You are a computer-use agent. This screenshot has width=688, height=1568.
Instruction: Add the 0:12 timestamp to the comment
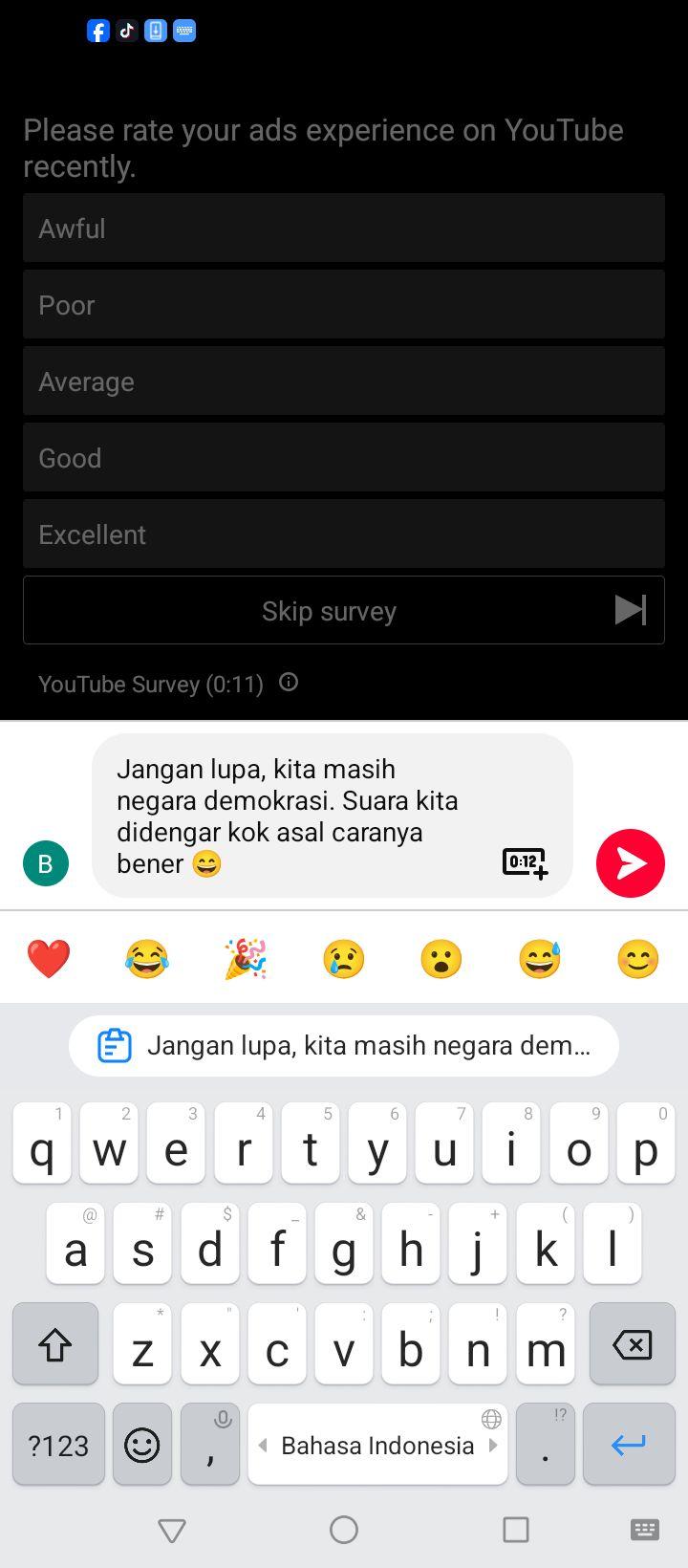tap(525, 862)
